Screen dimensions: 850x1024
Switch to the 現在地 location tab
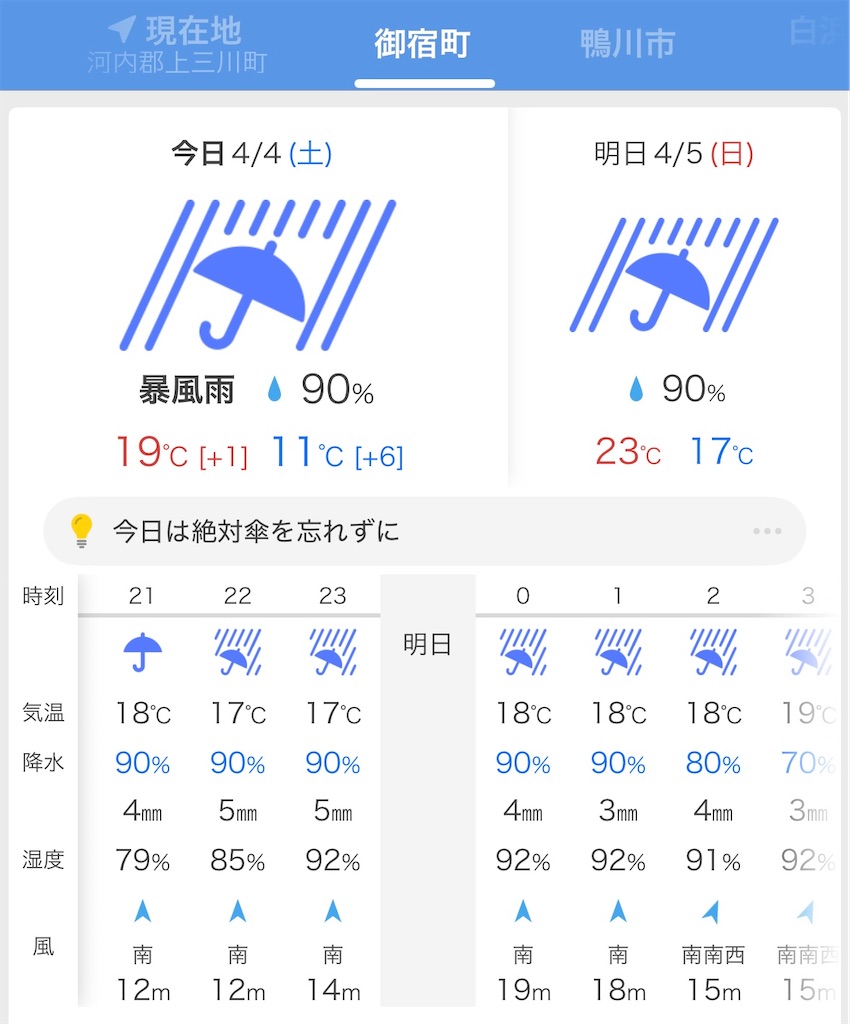[x=177, y=44]
